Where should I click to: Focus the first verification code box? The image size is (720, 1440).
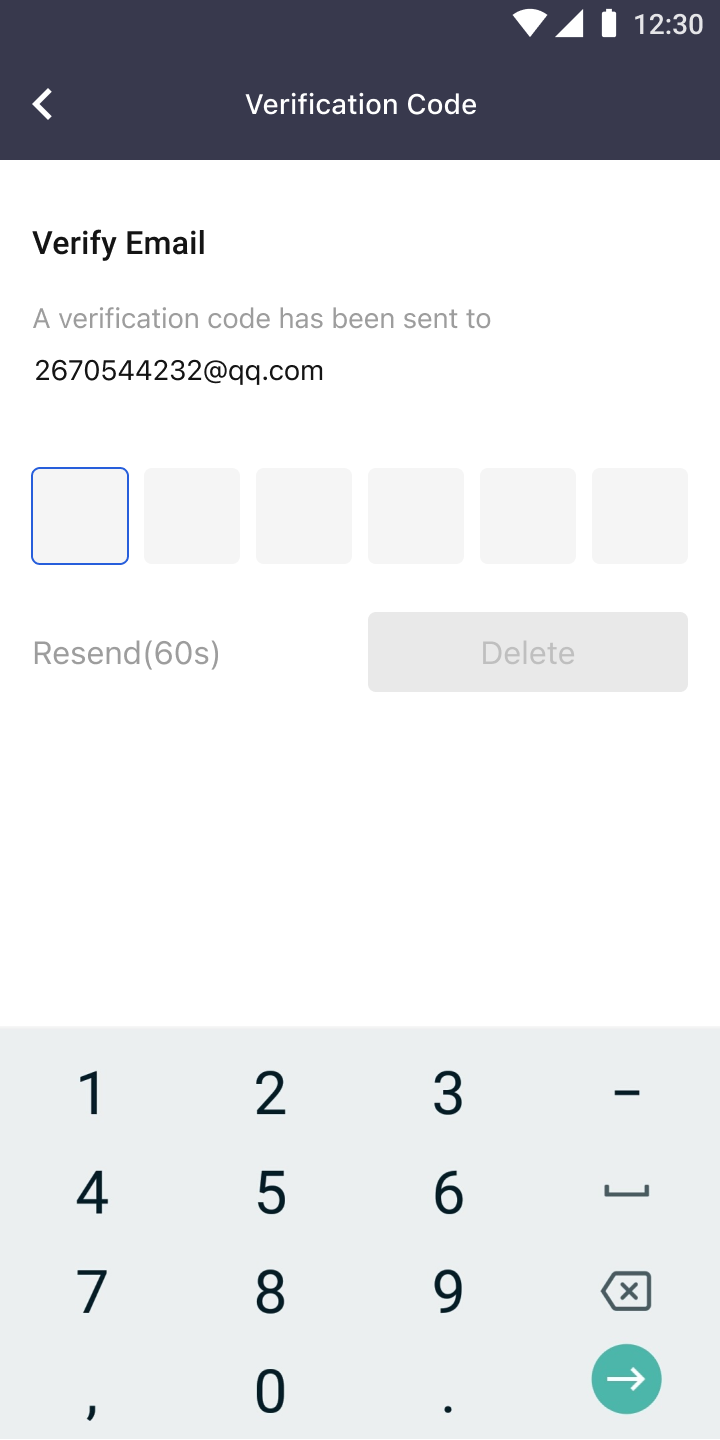click(x=80, y=516)
